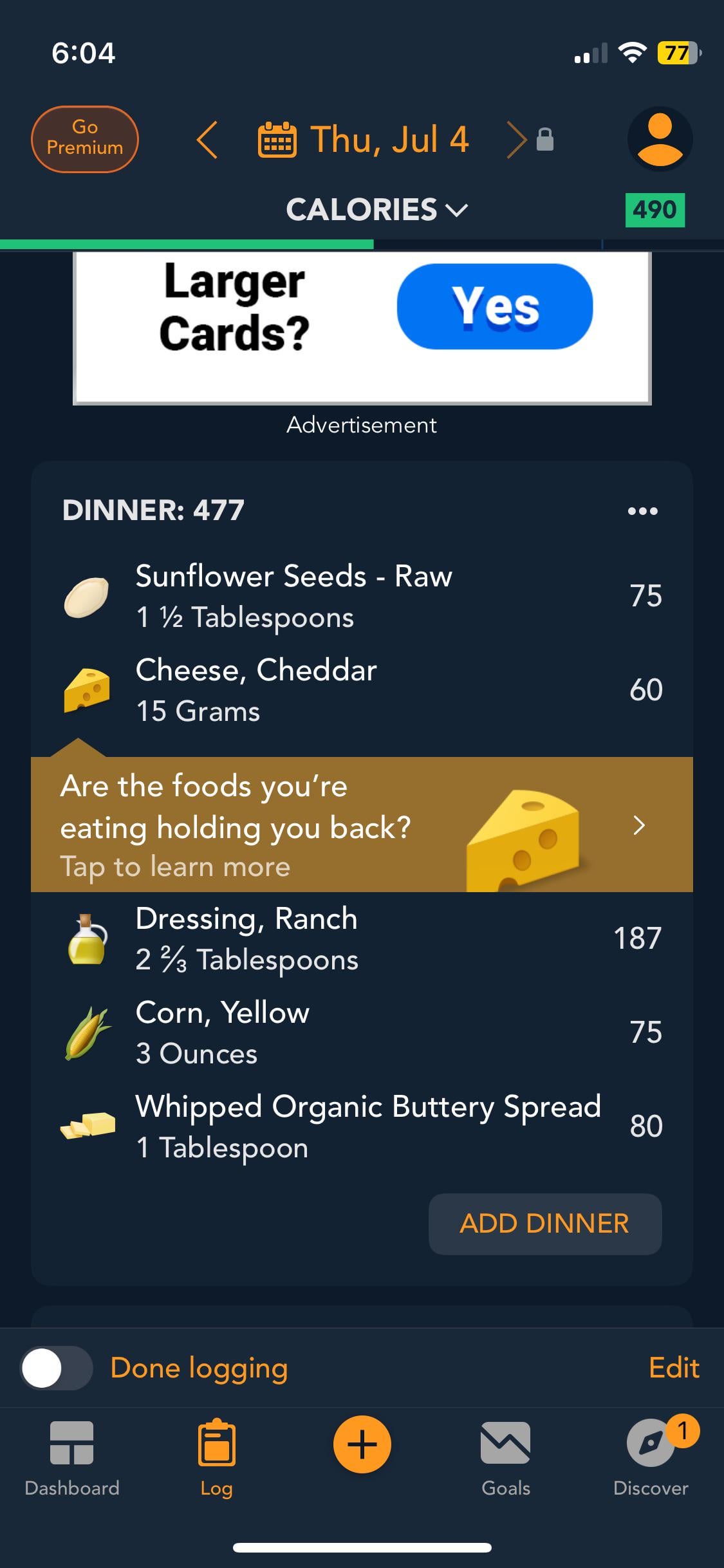This screenshot has width=724, height=1568.
Task: Open the foods holding you back banner
Action: [362, 825]
